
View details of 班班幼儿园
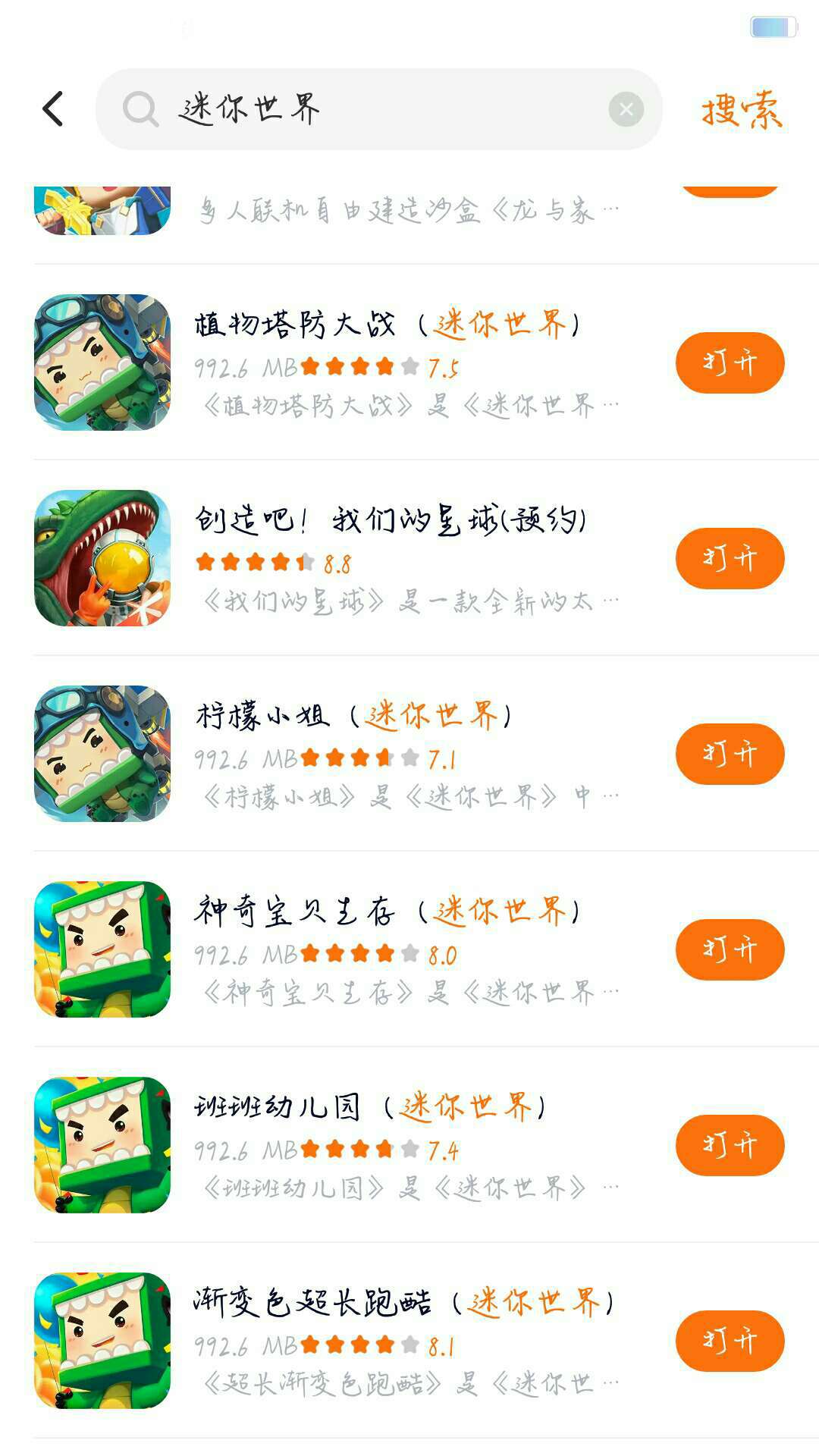[370, 1109]
